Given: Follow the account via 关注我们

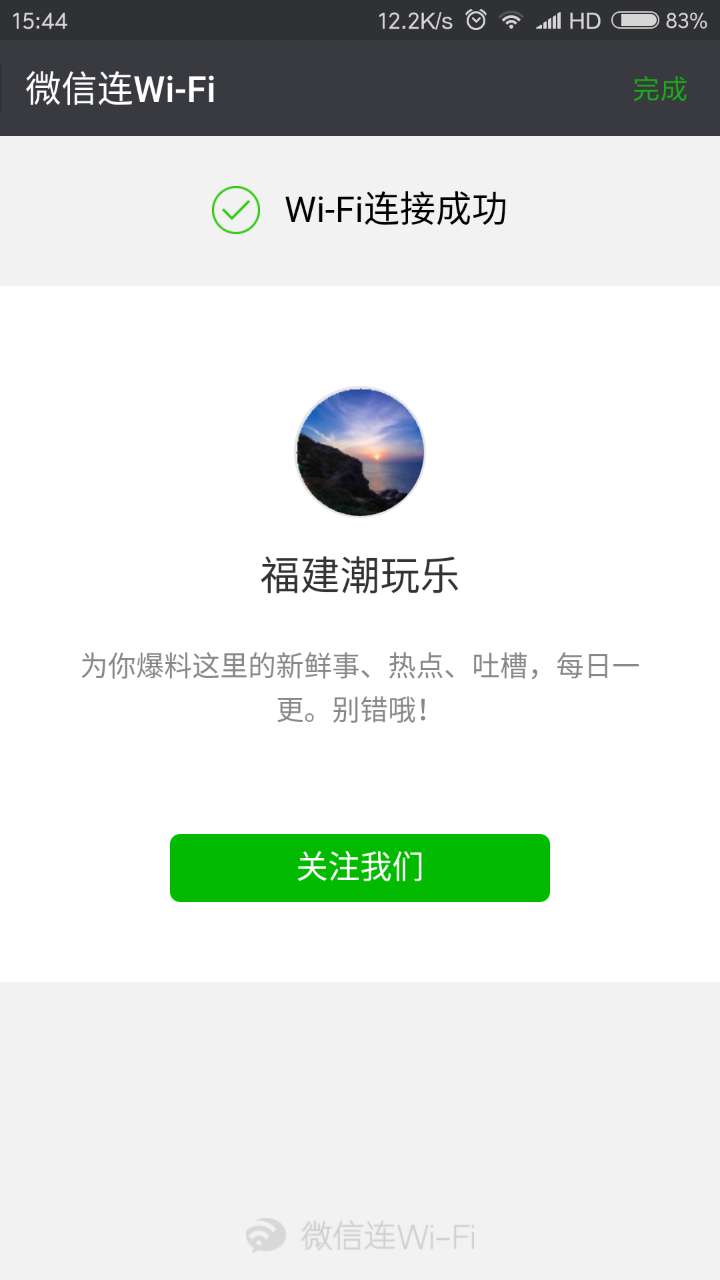Looking at the screenshot, I should tap(360, 867).
